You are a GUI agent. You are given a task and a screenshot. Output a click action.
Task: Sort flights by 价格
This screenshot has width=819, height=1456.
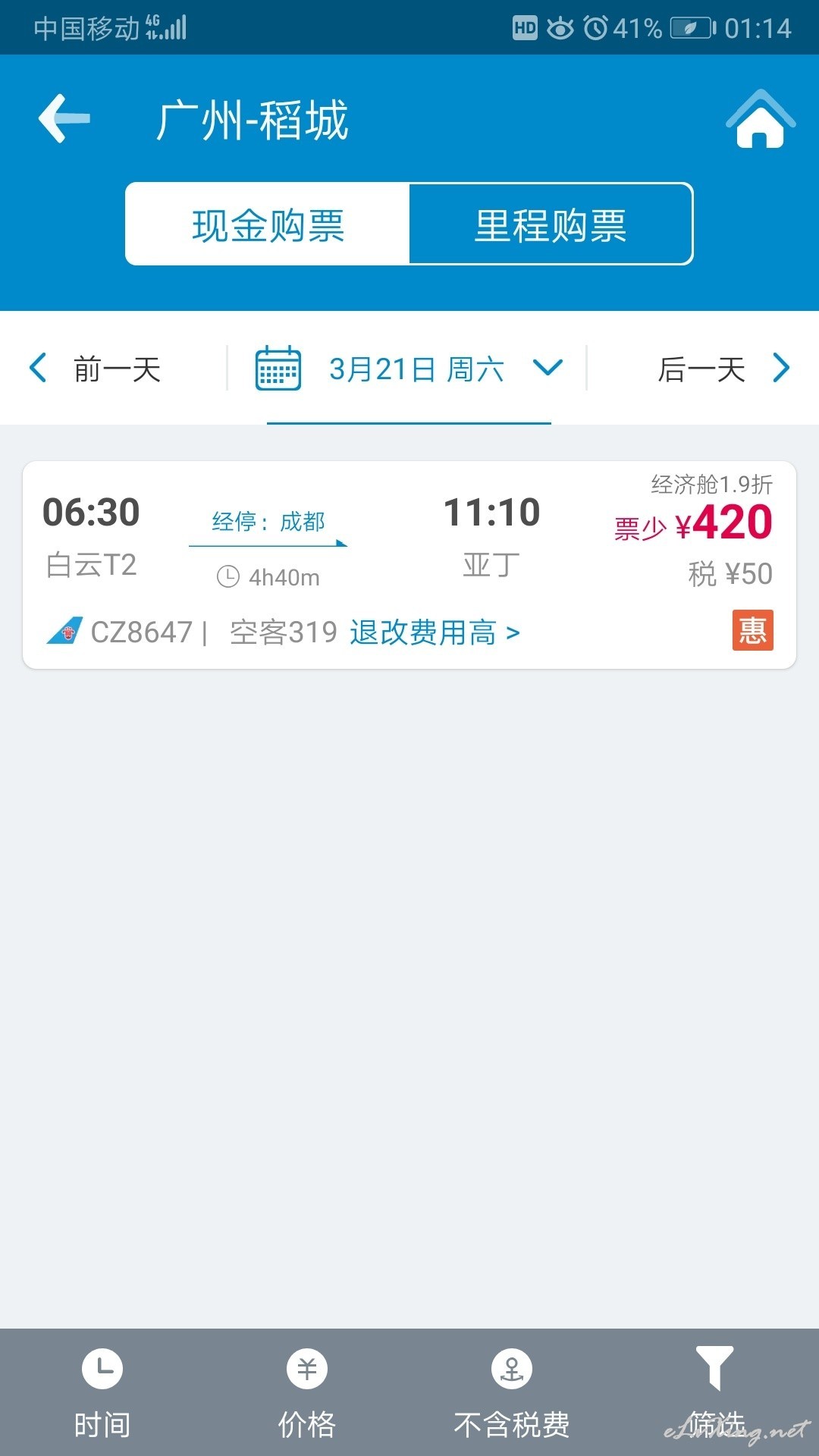pyautogui.click(x=307, y=1393)
